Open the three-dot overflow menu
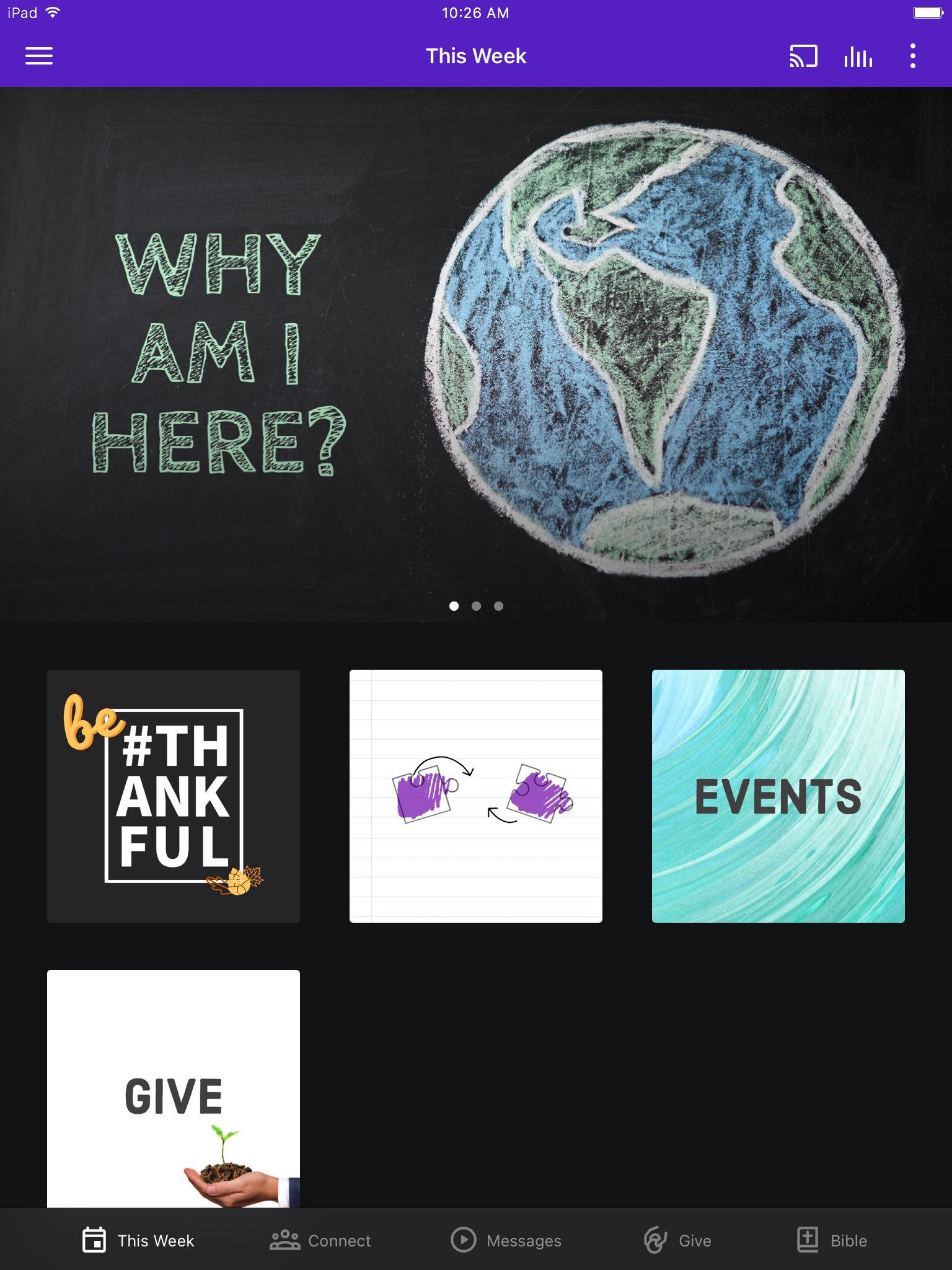The height and width of the screenshot is (1270, 952). 912,56
